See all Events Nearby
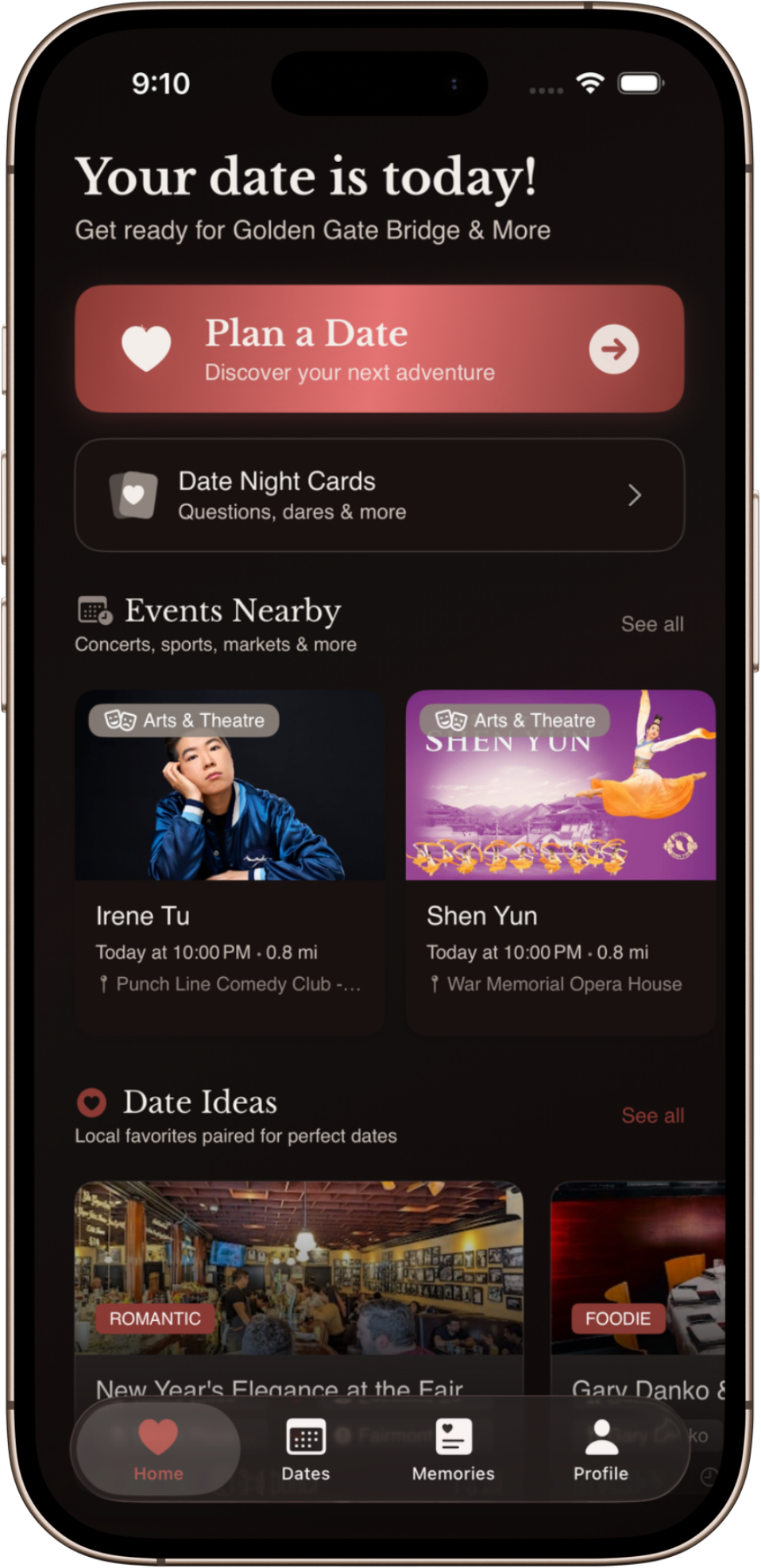This screenshot has width=761, height=1568. point(651,624)
